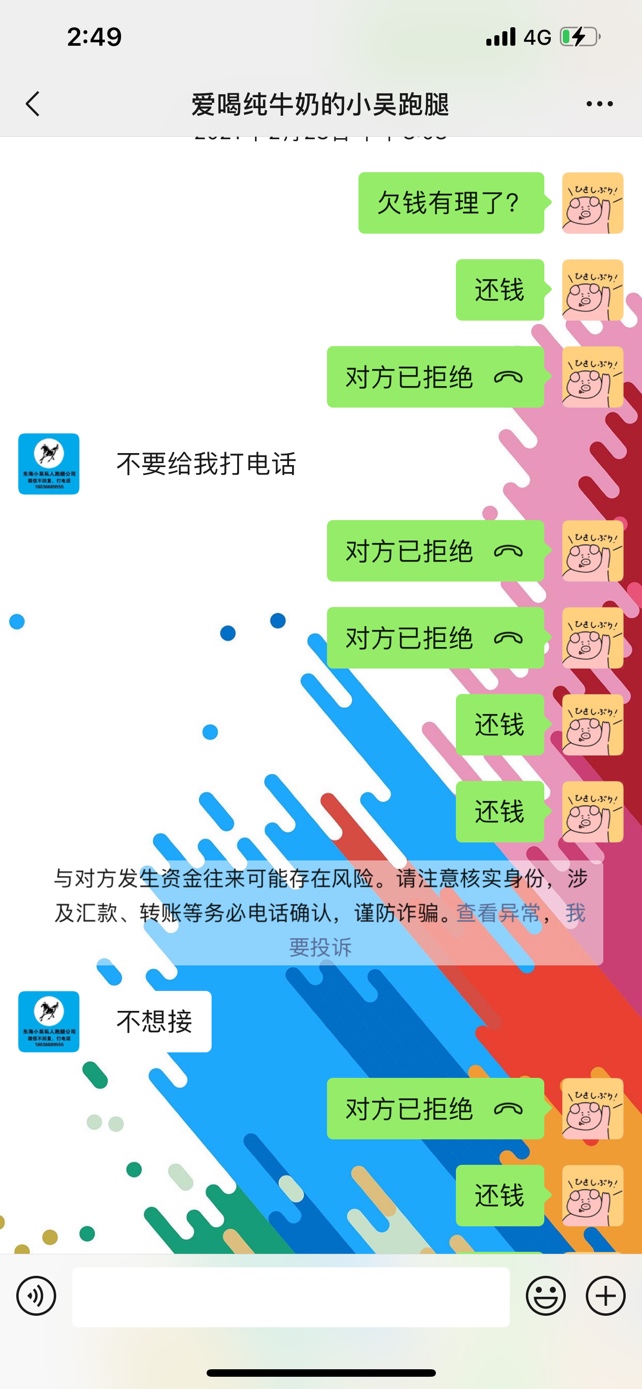
Task: Redial from the first 对方已拒绝 call bubble
Action: 435,377
